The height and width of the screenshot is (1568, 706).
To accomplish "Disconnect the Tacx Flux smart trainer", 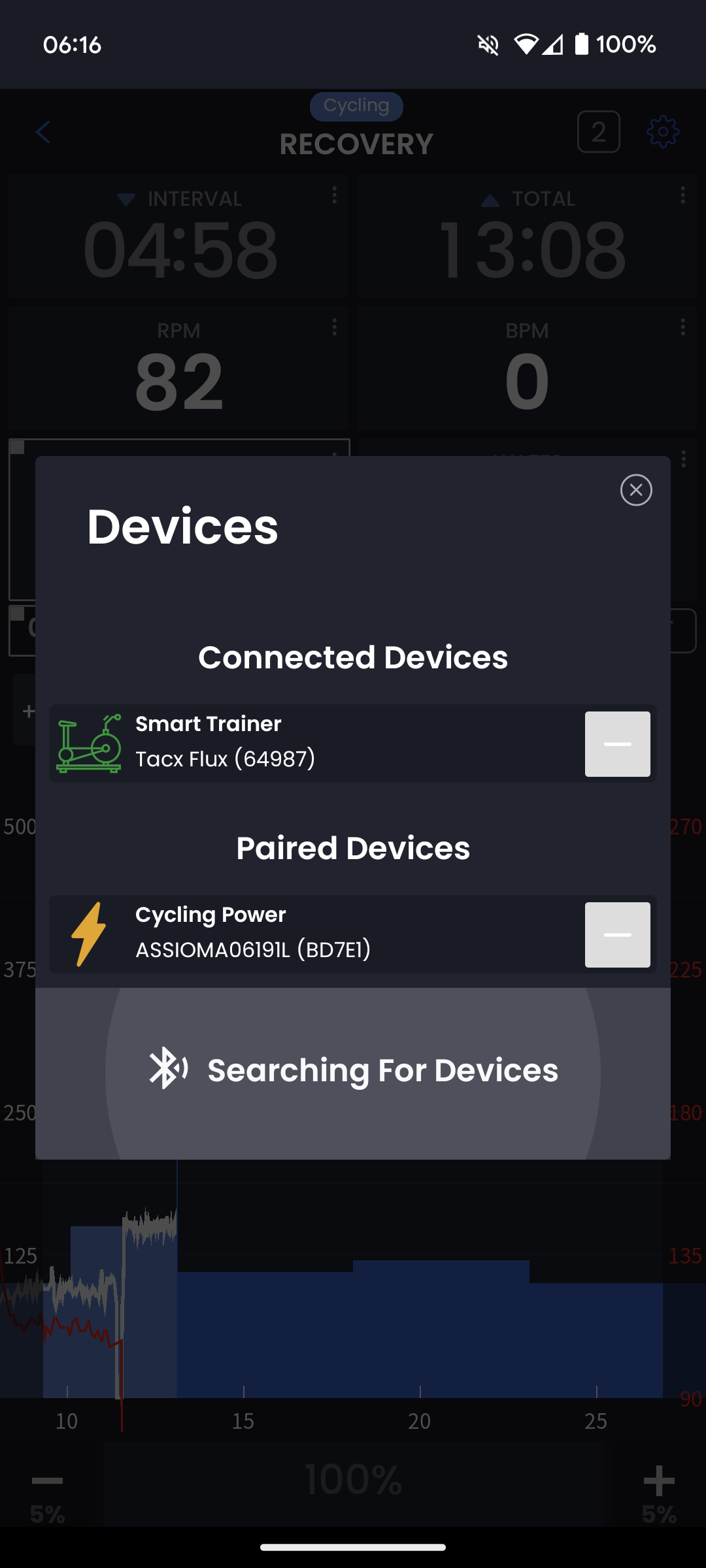I will [618, 744].
